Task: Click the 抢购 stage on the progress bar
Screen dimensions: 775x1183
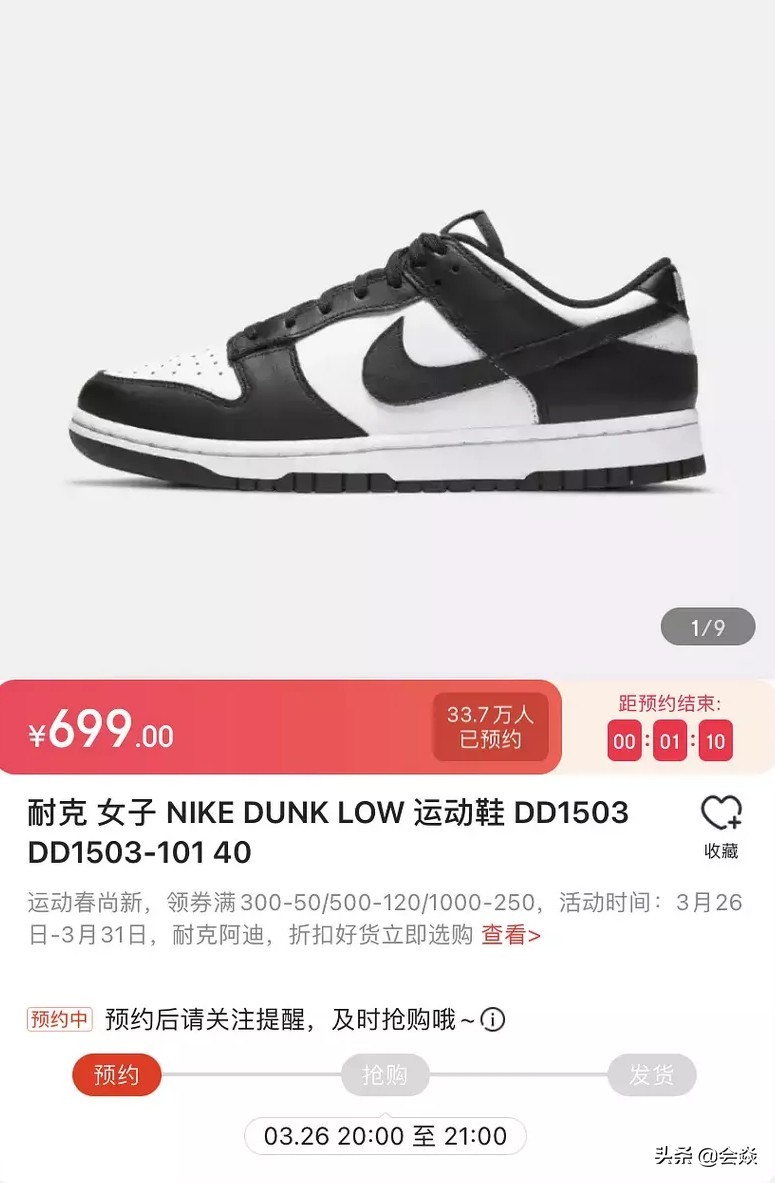Action: [386, 1075]
